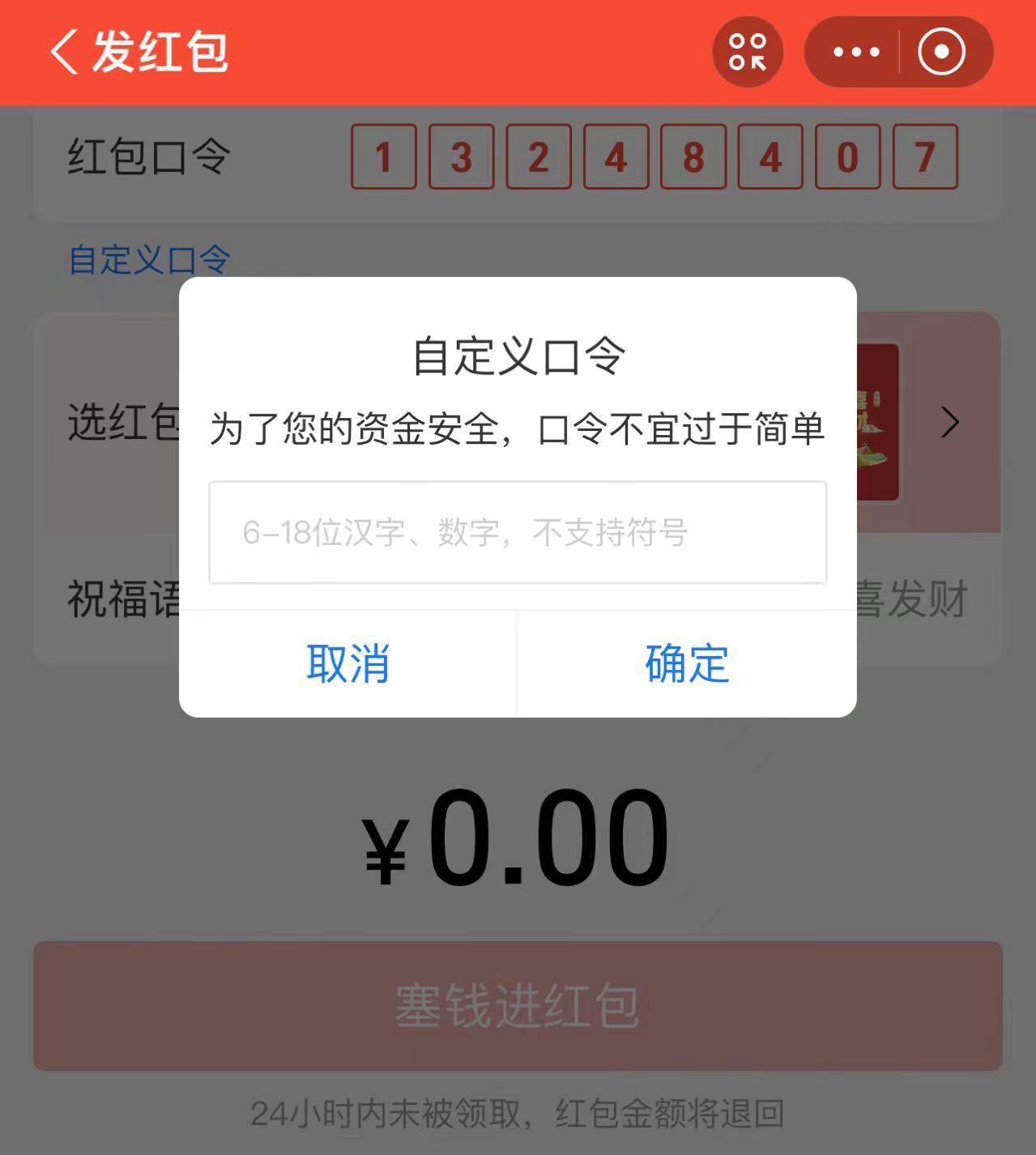Click the 6-18位汉字 password input field
Screen dimensions: 1036x1155
(517, 533)
